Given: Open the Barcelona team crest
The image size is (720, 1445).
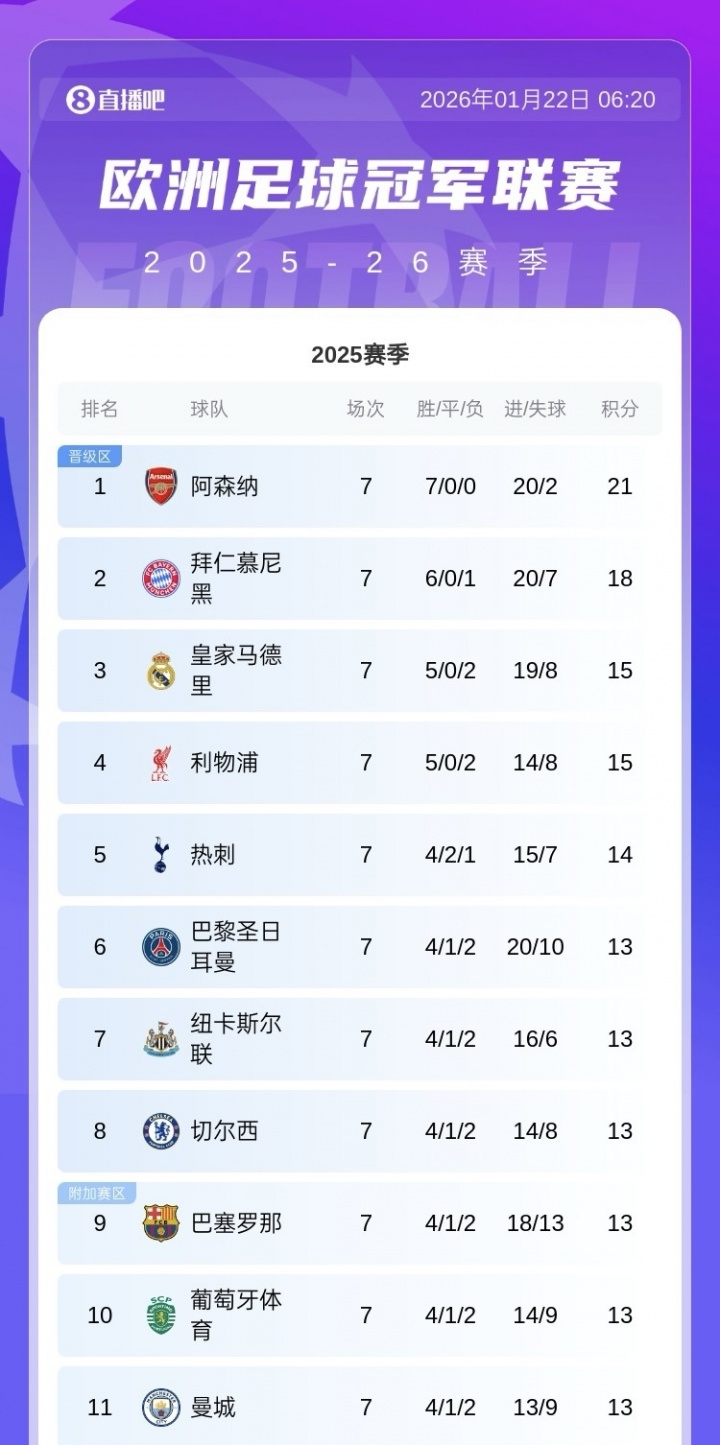Looking at the screenshot, I should [x=160, y=1223].
